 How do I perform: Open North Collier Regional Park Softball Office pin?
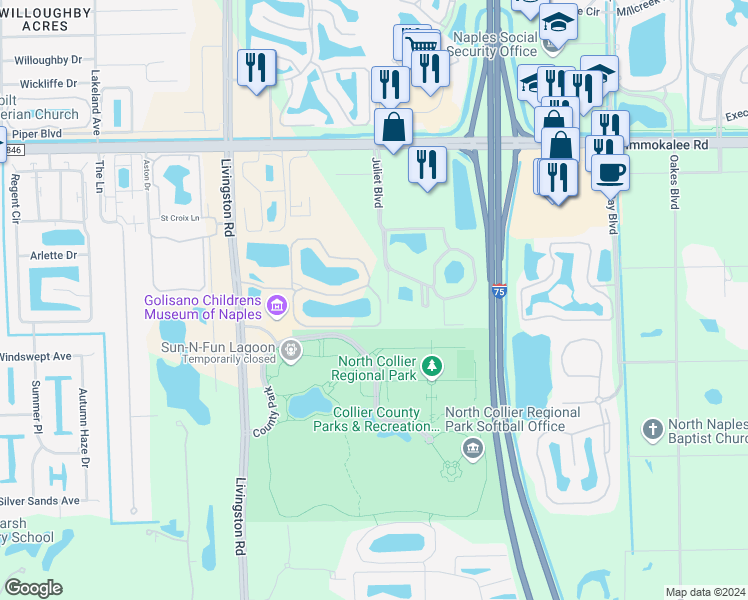tap(473, 449)
